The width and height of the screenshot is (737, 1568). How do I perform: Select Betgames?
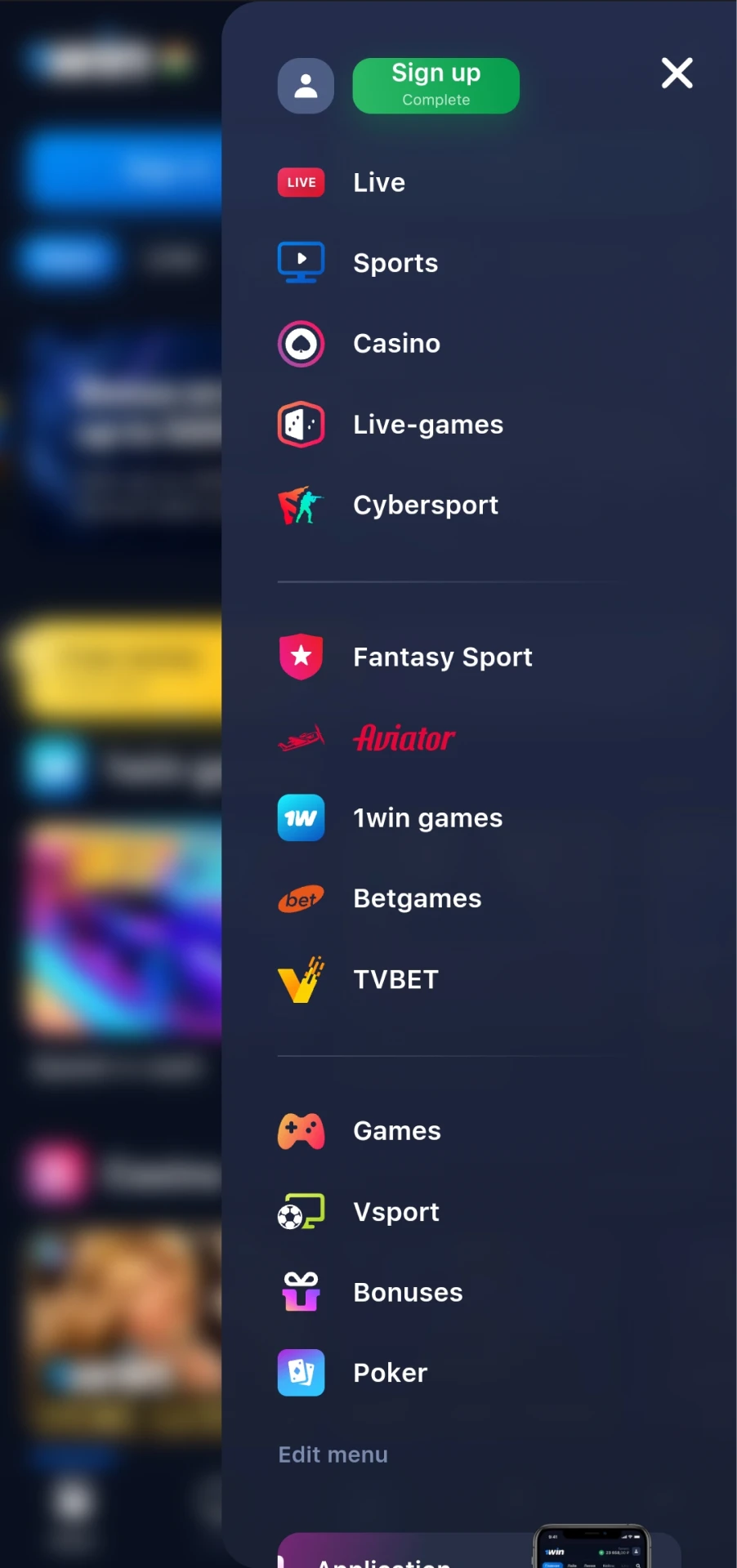coord(417,898)
